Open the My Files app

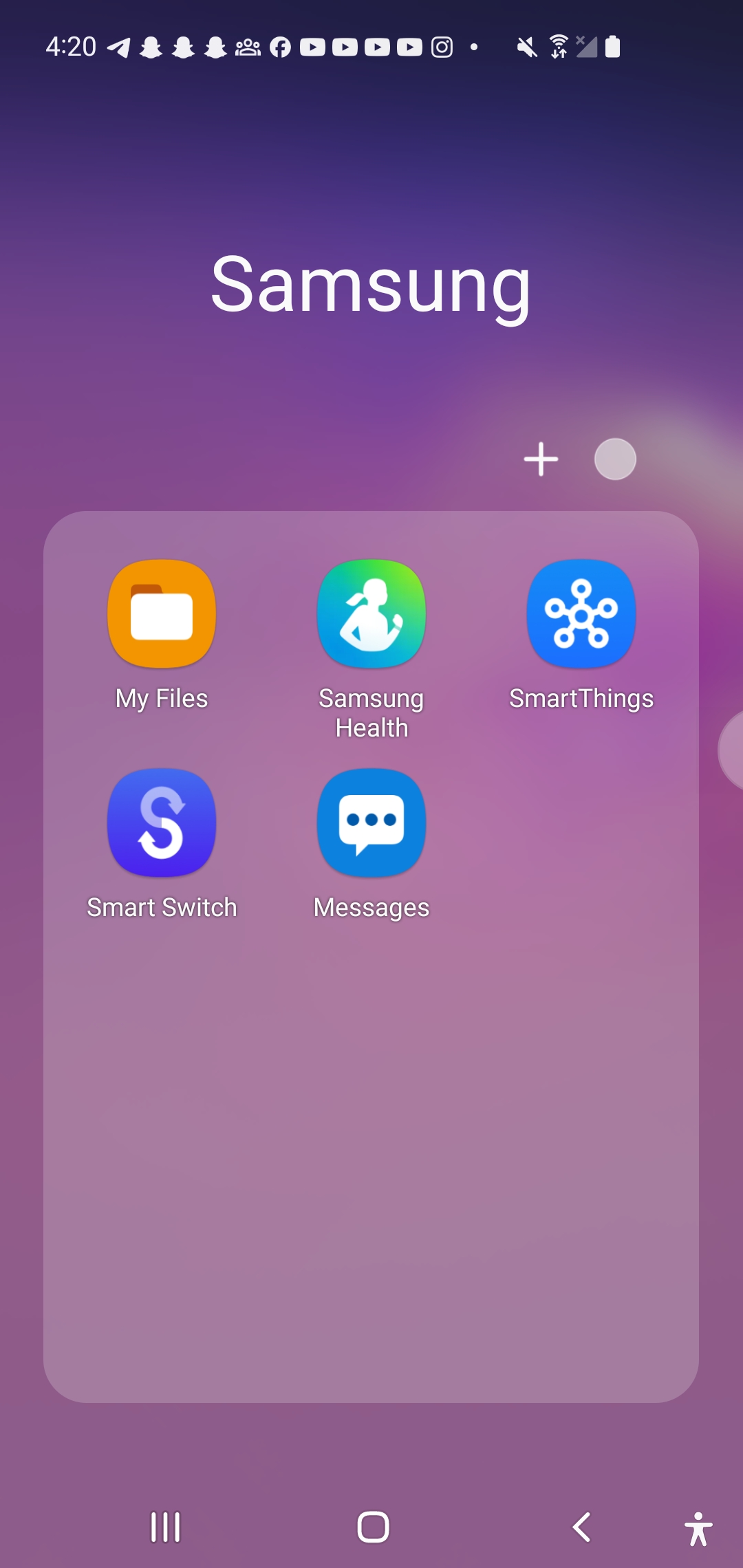(x=162, y=614)
